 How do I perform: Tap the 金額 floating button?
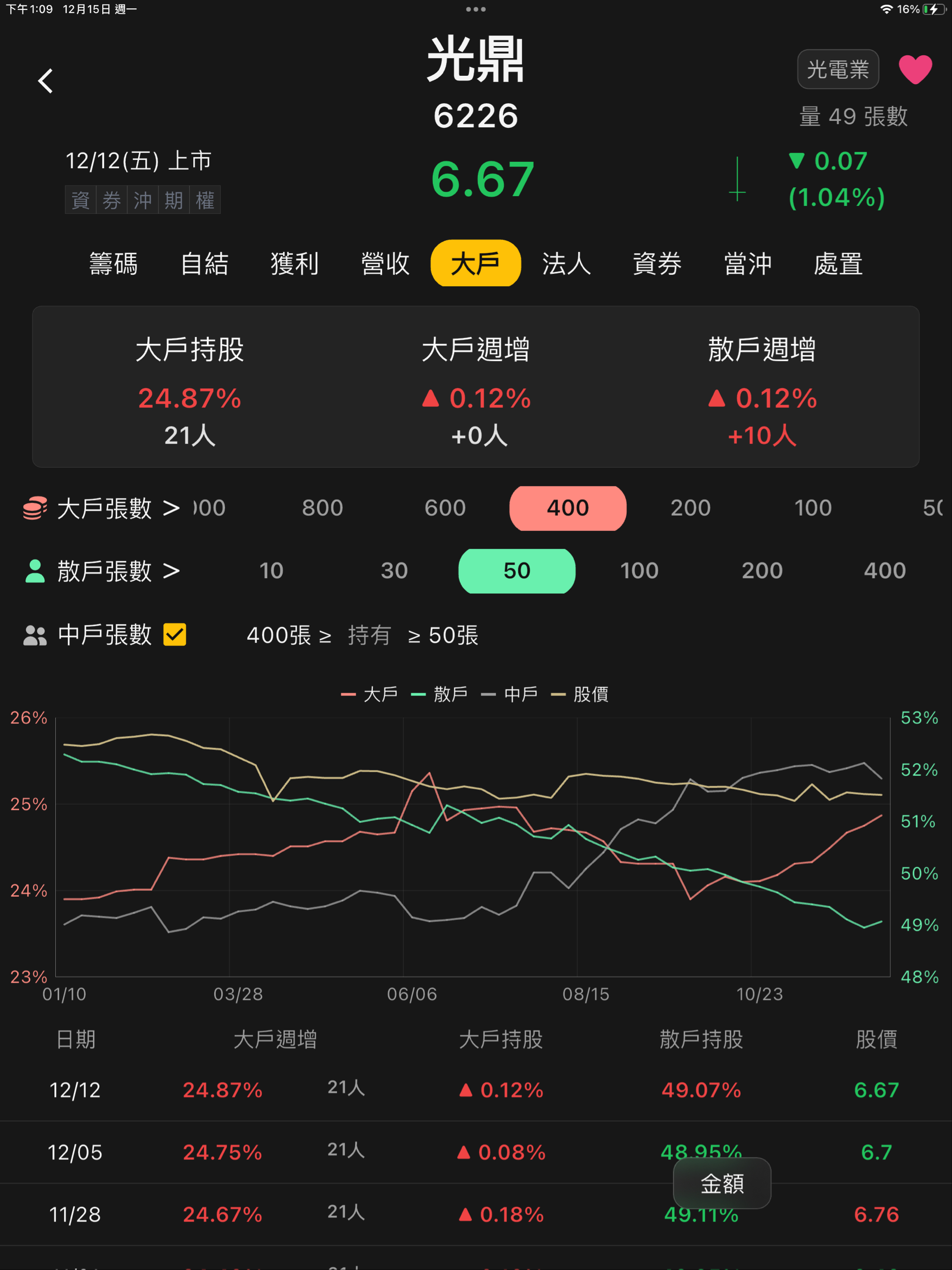722,1183
